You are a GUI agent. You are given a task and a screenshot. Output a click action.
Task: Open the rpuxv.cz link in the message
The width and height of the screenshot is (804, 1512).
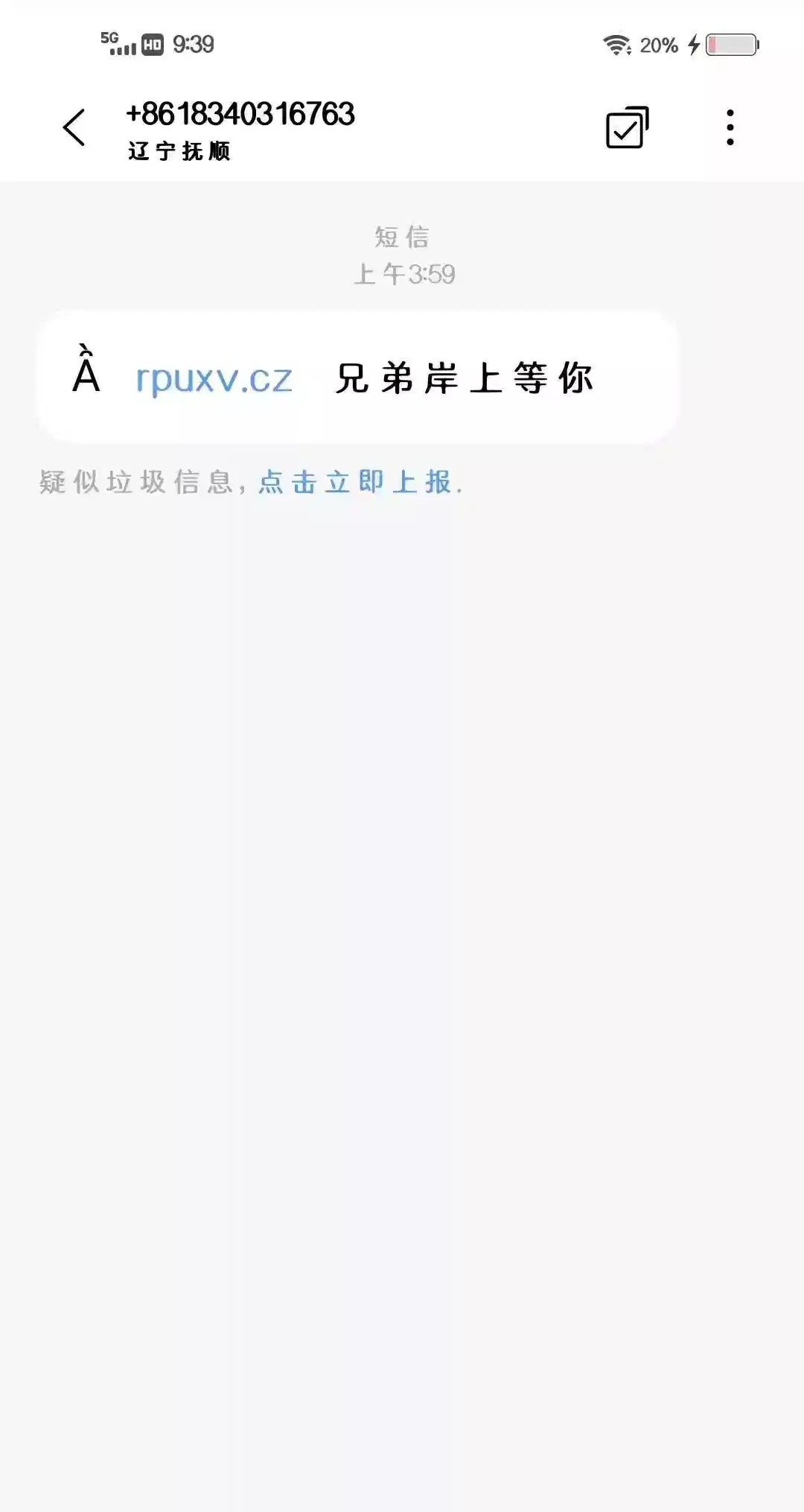tap(214, 379)
